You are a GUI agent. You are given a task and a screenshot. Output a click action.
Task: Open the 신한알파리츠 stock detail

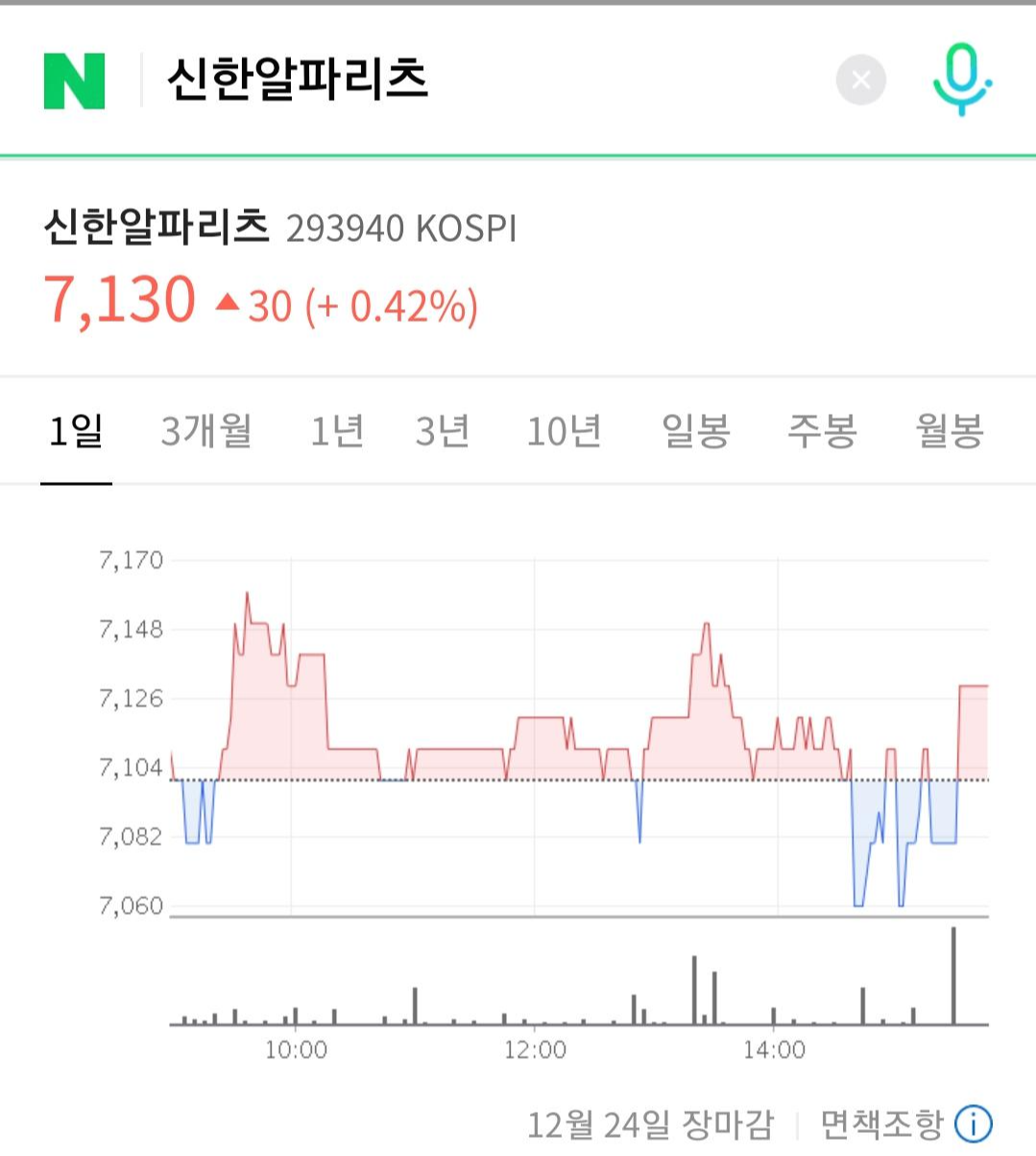tap(157, 228)
